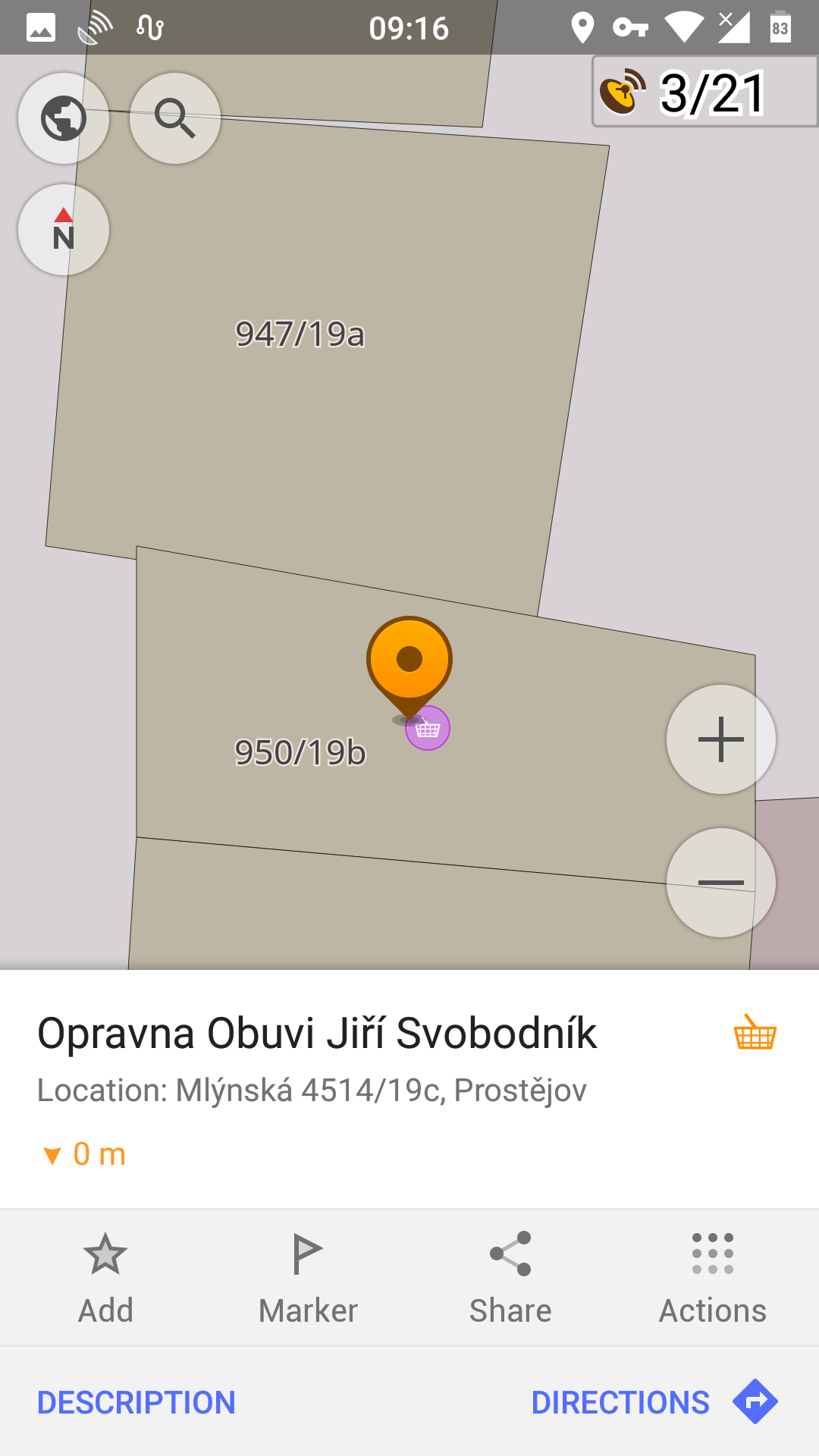The image size is (819, 1456).
Task: Tap the orange location pin
Action: pyautogui.click(x=409, y=658)
